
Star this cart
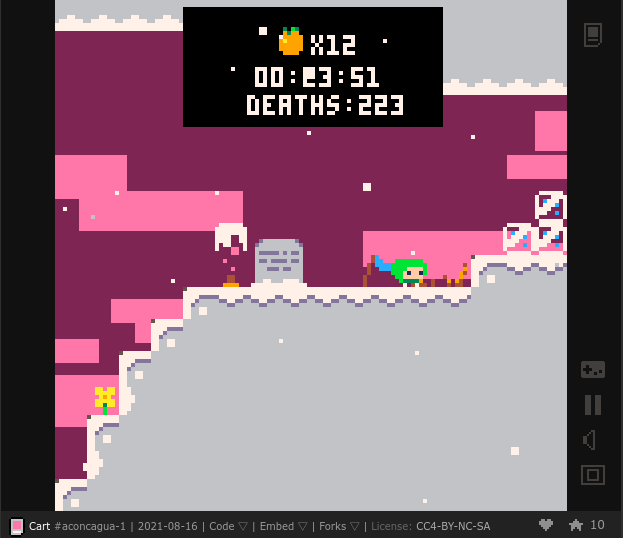tap(576, 525)
